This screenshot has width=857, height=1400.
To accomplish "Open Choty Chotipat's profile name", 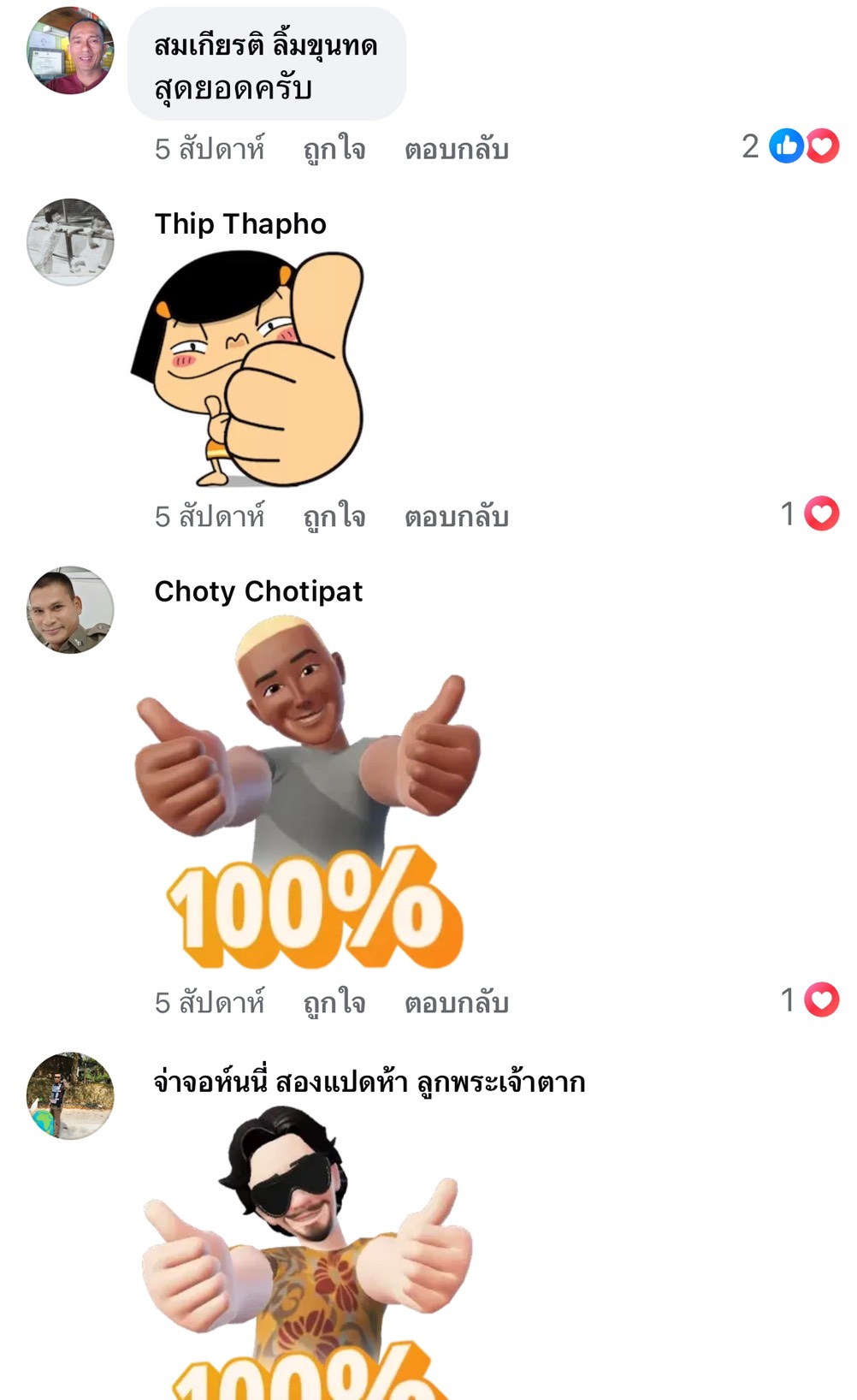I will 258,591.
